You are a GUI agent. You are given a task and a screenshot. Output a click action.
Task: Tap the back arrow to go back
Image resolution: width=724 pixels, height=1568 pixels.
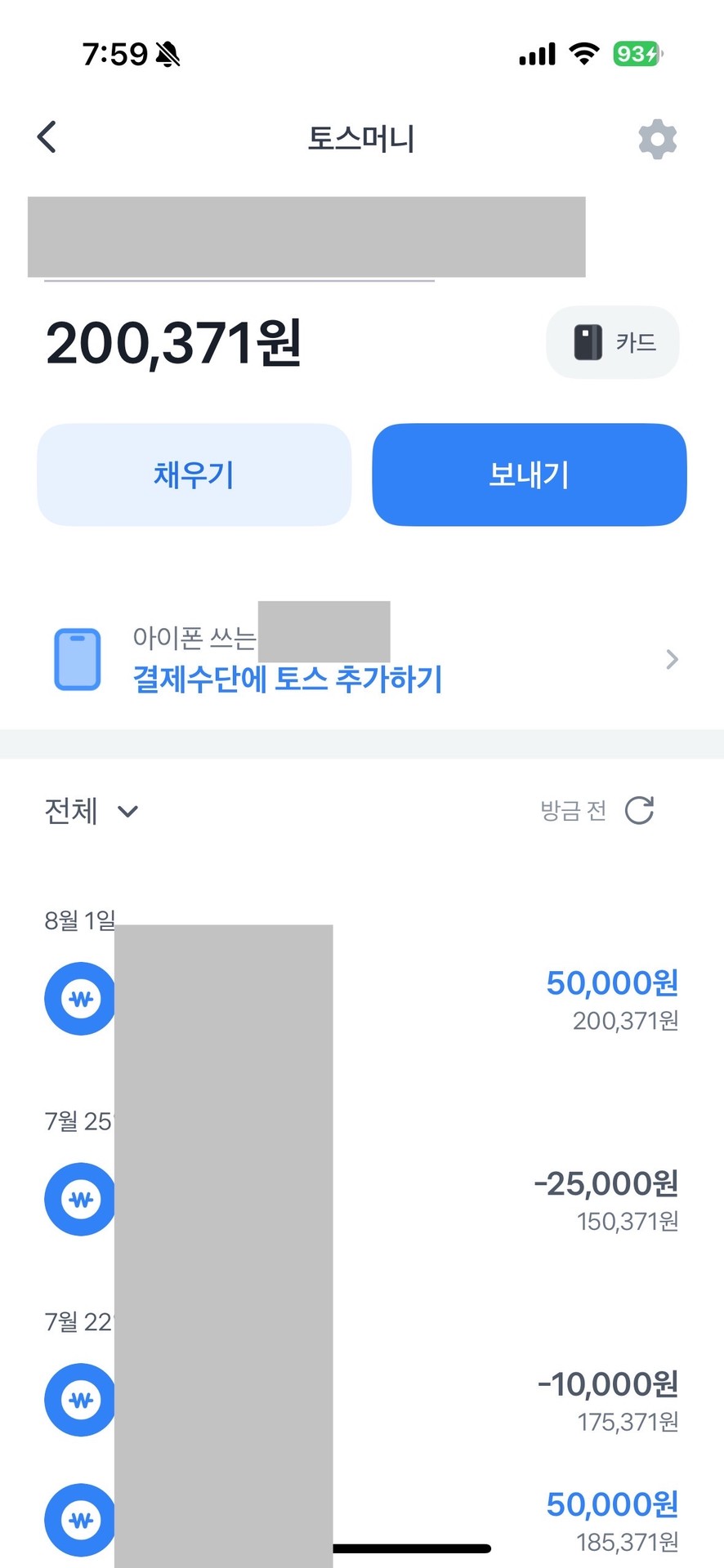click(47, 137)
